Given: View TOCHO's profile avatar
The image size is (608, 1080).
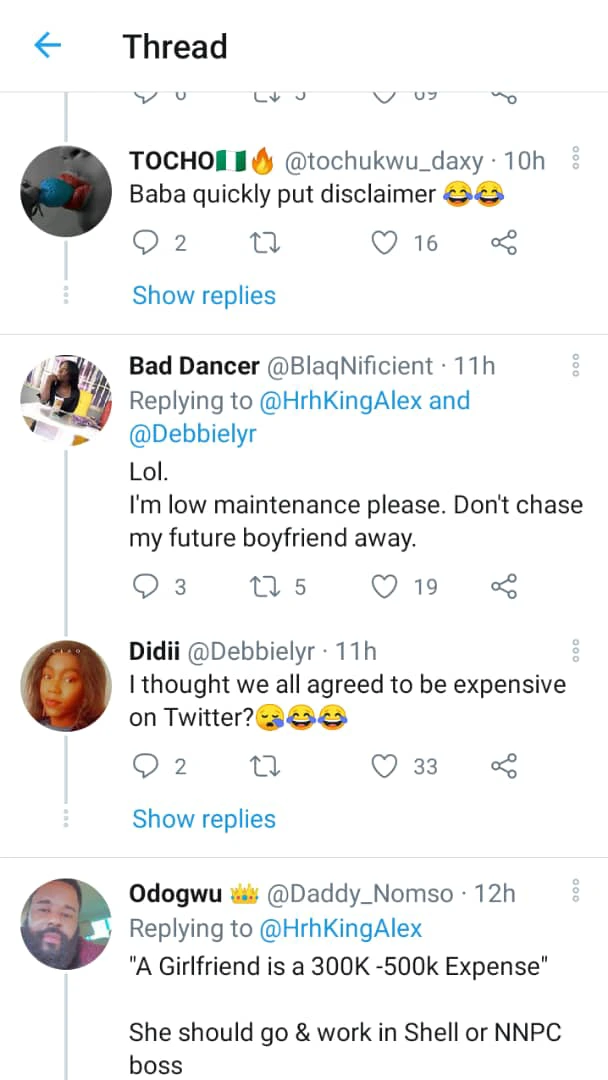Looking at the screenshot, I should click(66, 190).
